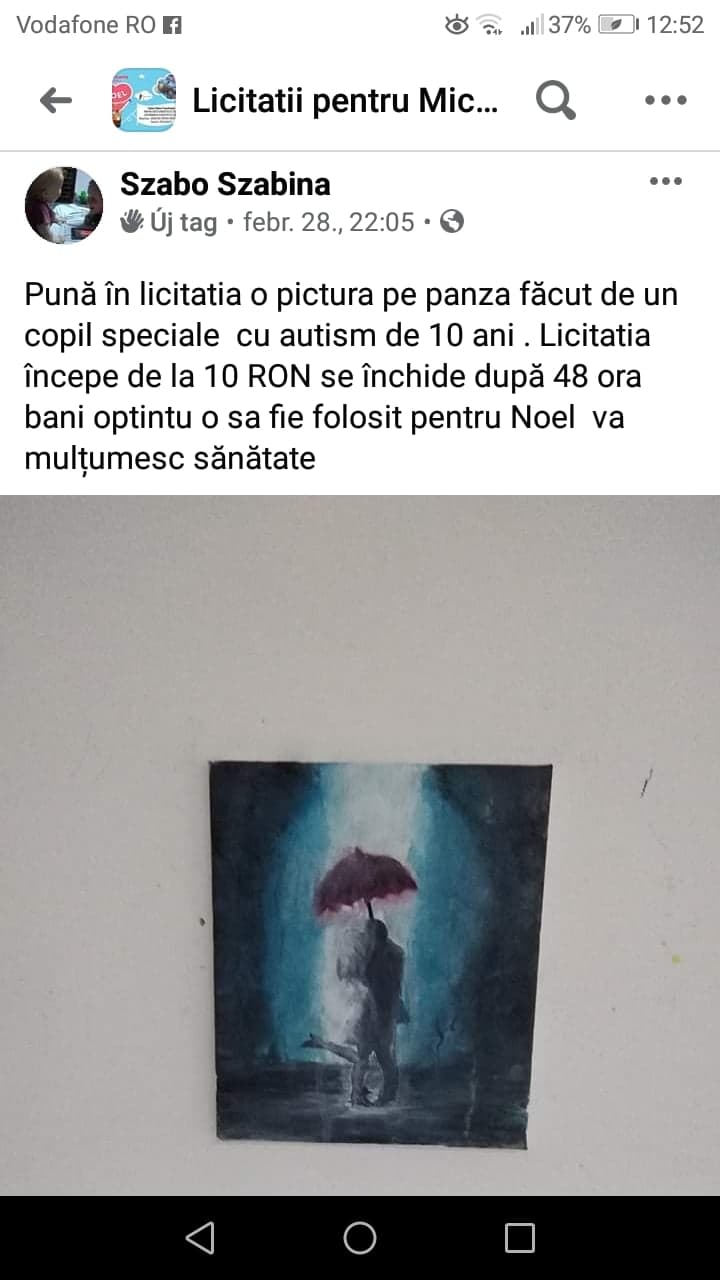The image size is (720, 1280).
Task: Tap the system back triangle
Action: click(200, 1238)
